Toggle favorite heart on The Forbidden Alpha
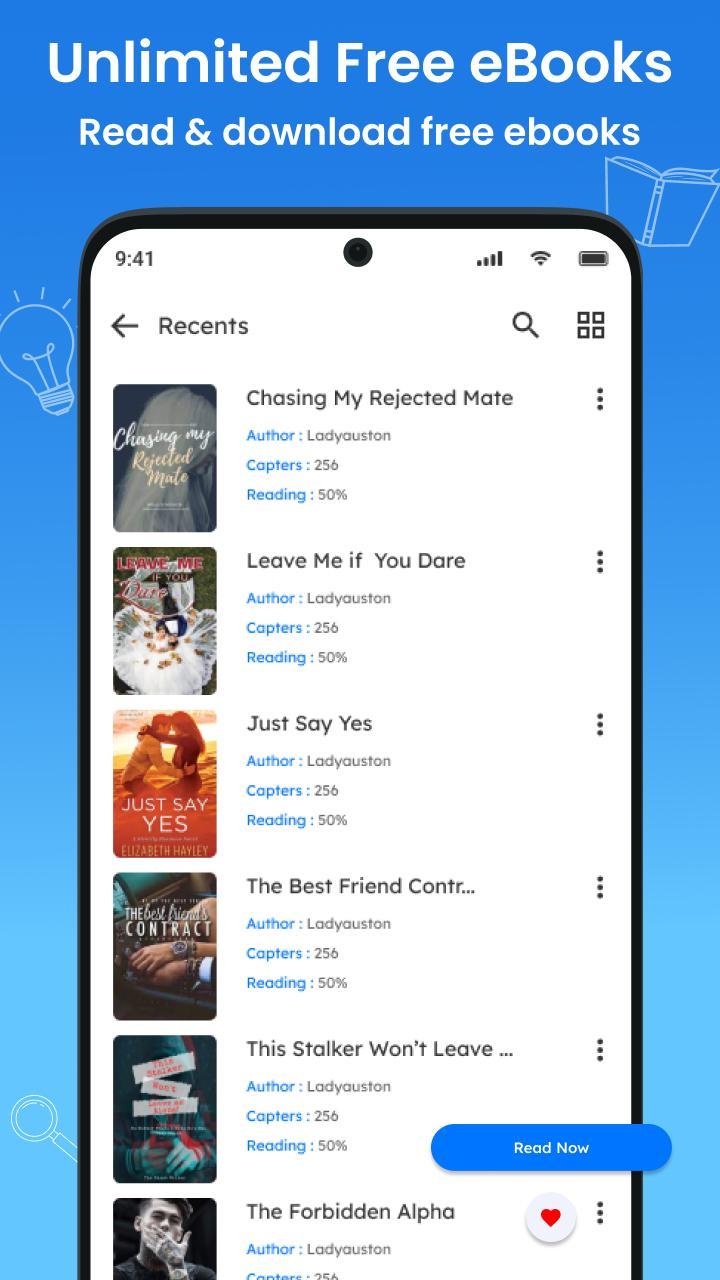720x1280 pixels. pos(551,1216)
